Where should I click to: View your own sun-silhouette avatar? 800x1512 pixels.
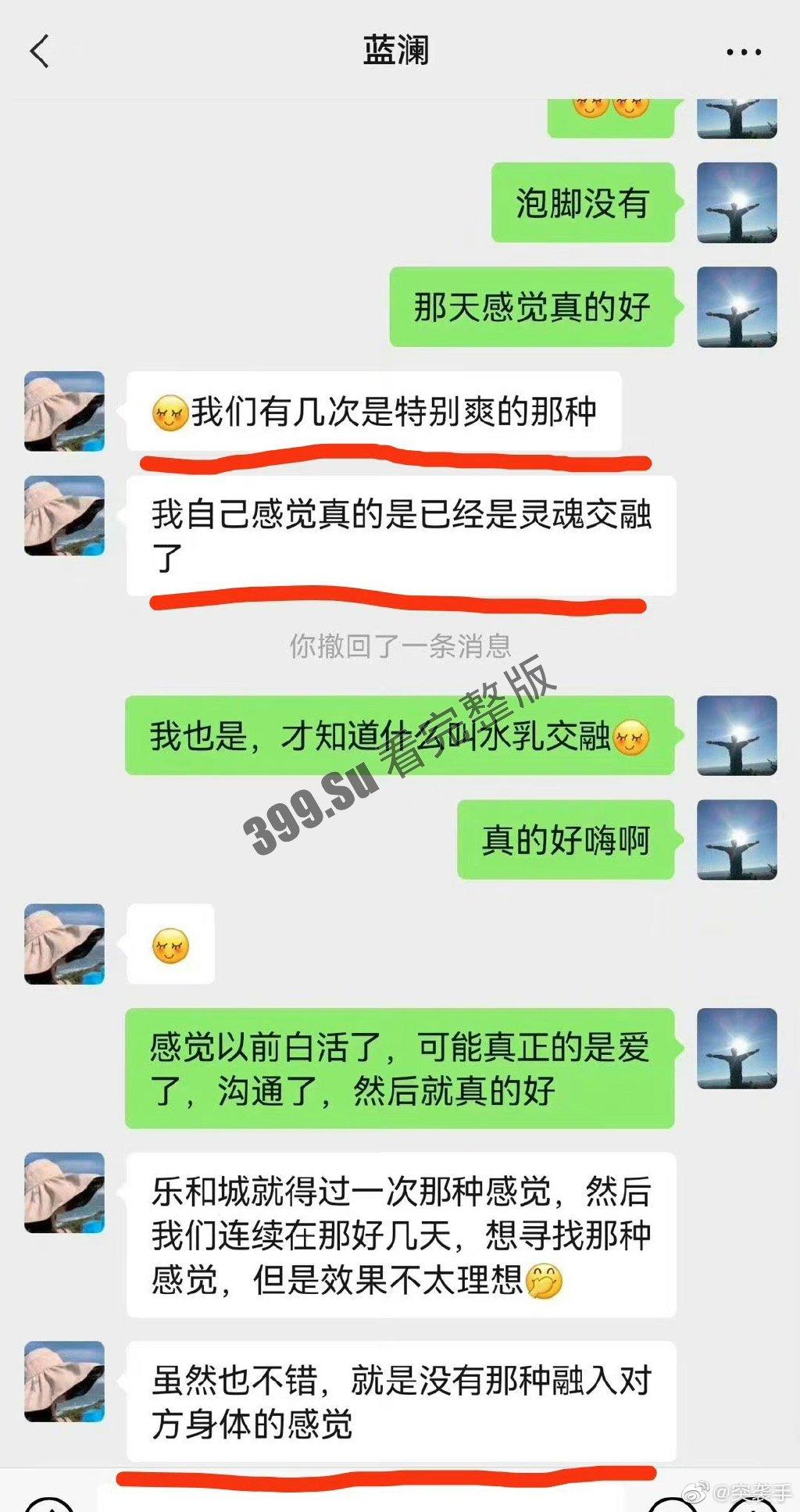coord(735,203)
